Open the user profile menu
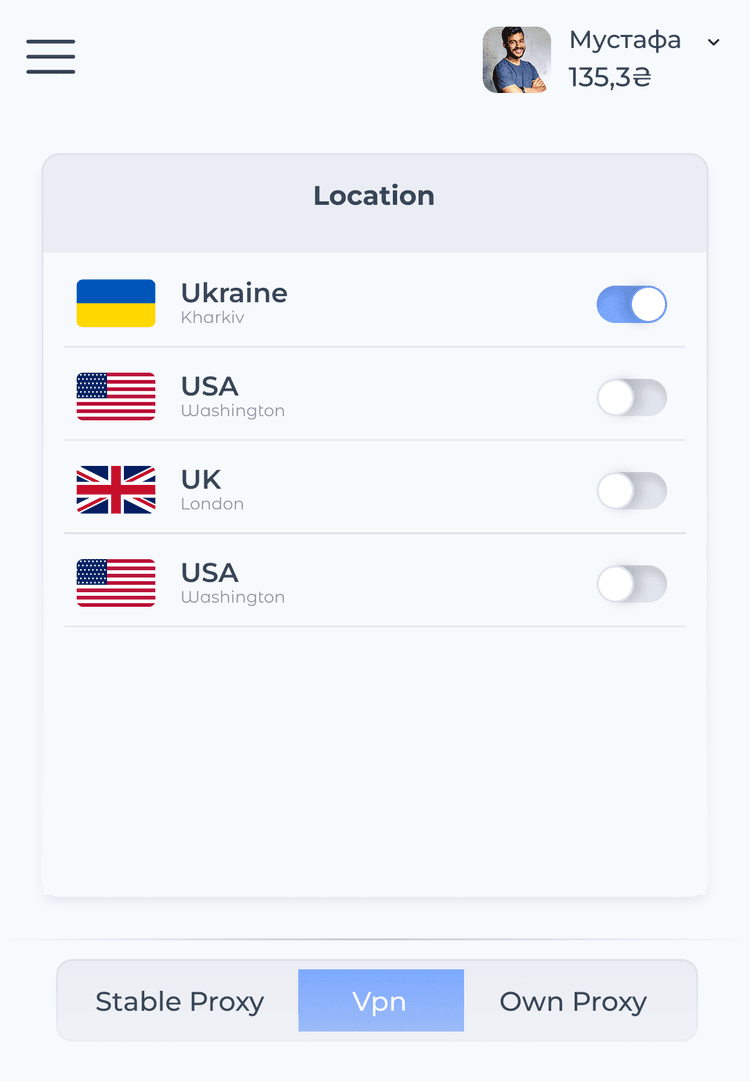 point(625,40)
